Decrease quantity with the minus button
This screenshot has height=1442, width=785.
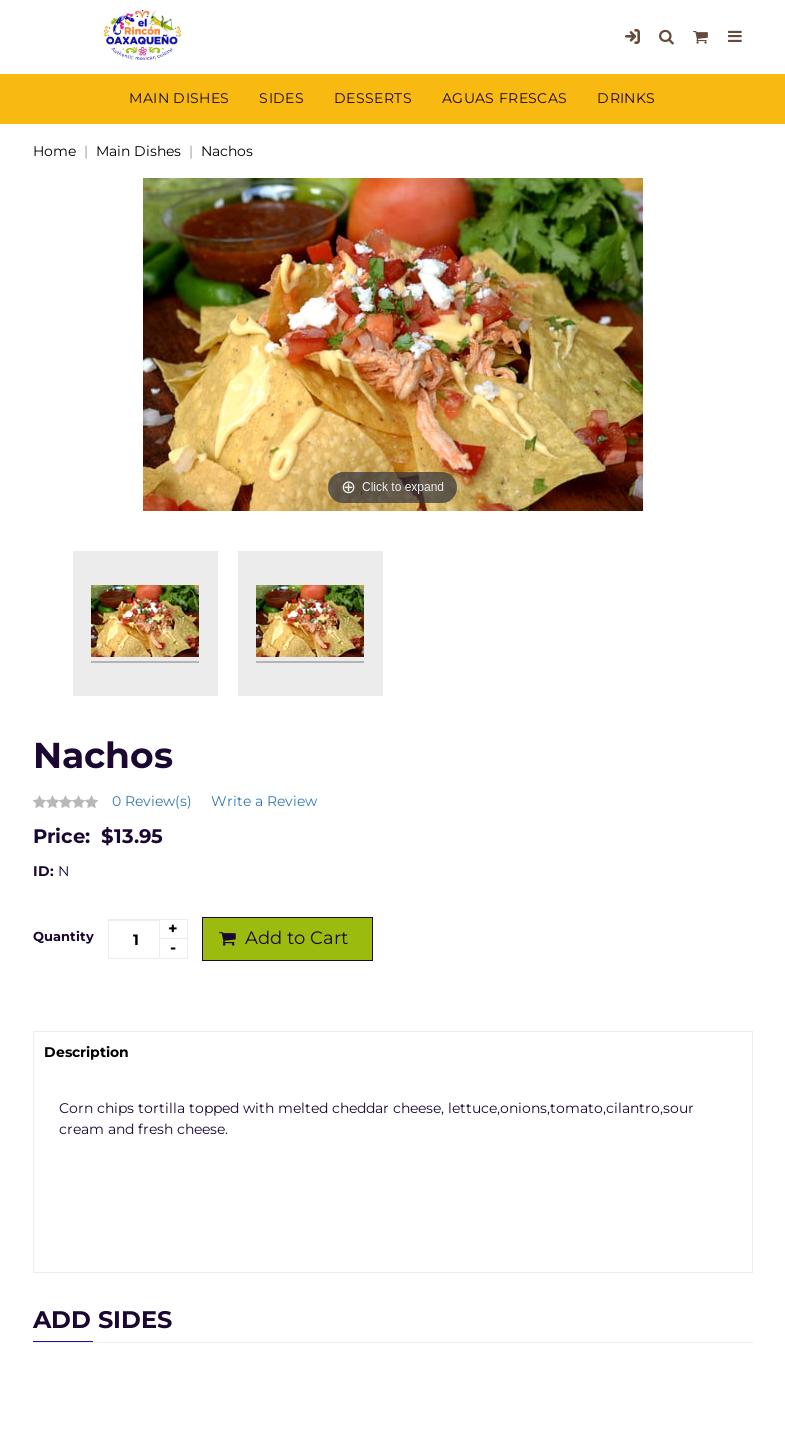pos(173,949)
